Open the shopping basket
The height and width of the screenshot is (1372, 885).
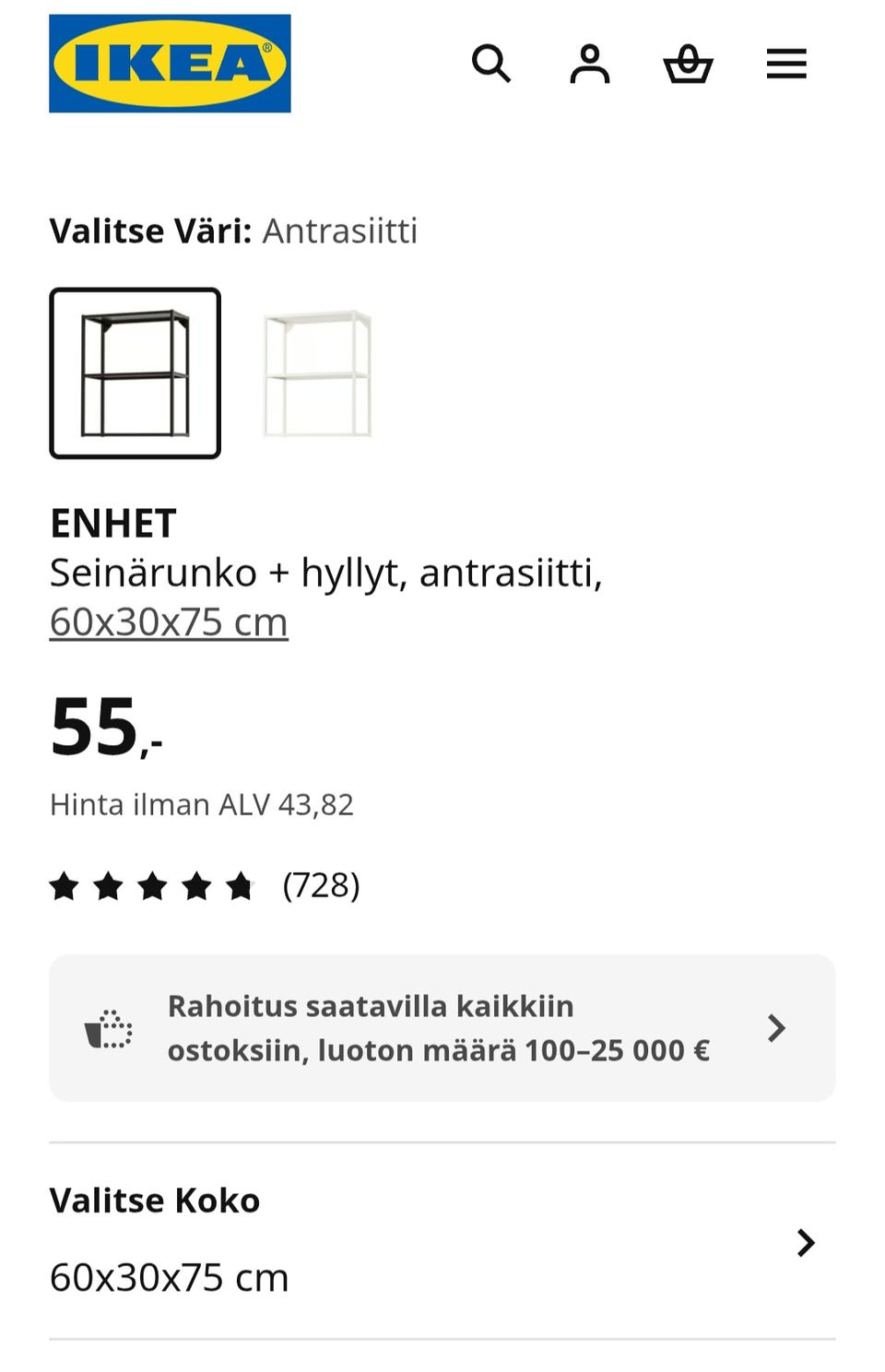point(688,64)
